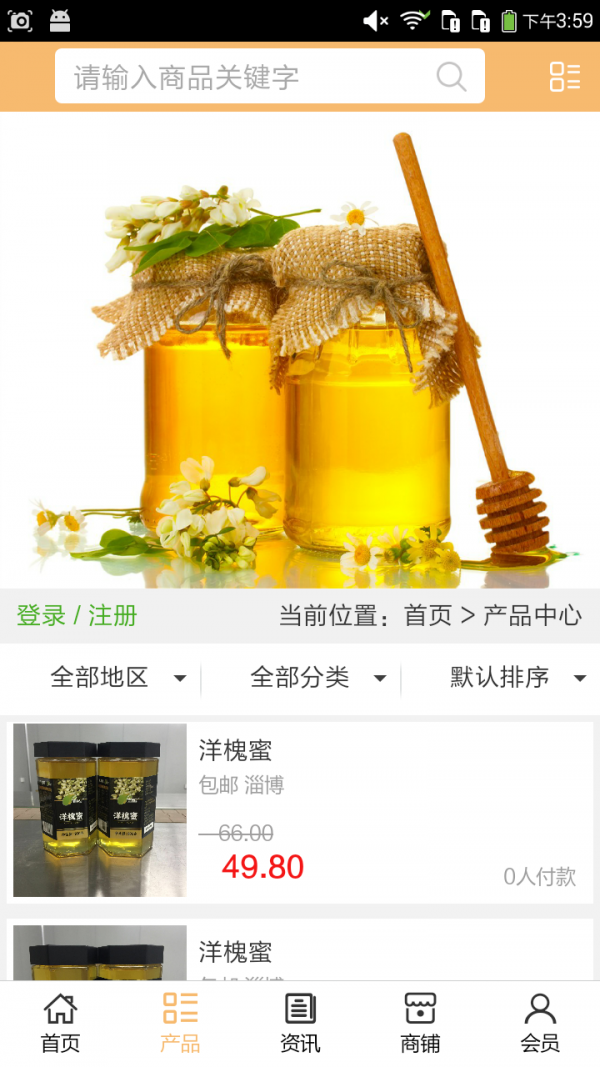The image size is (600, 1067).
Task: Open the category list icon
Action: [564, 77]
